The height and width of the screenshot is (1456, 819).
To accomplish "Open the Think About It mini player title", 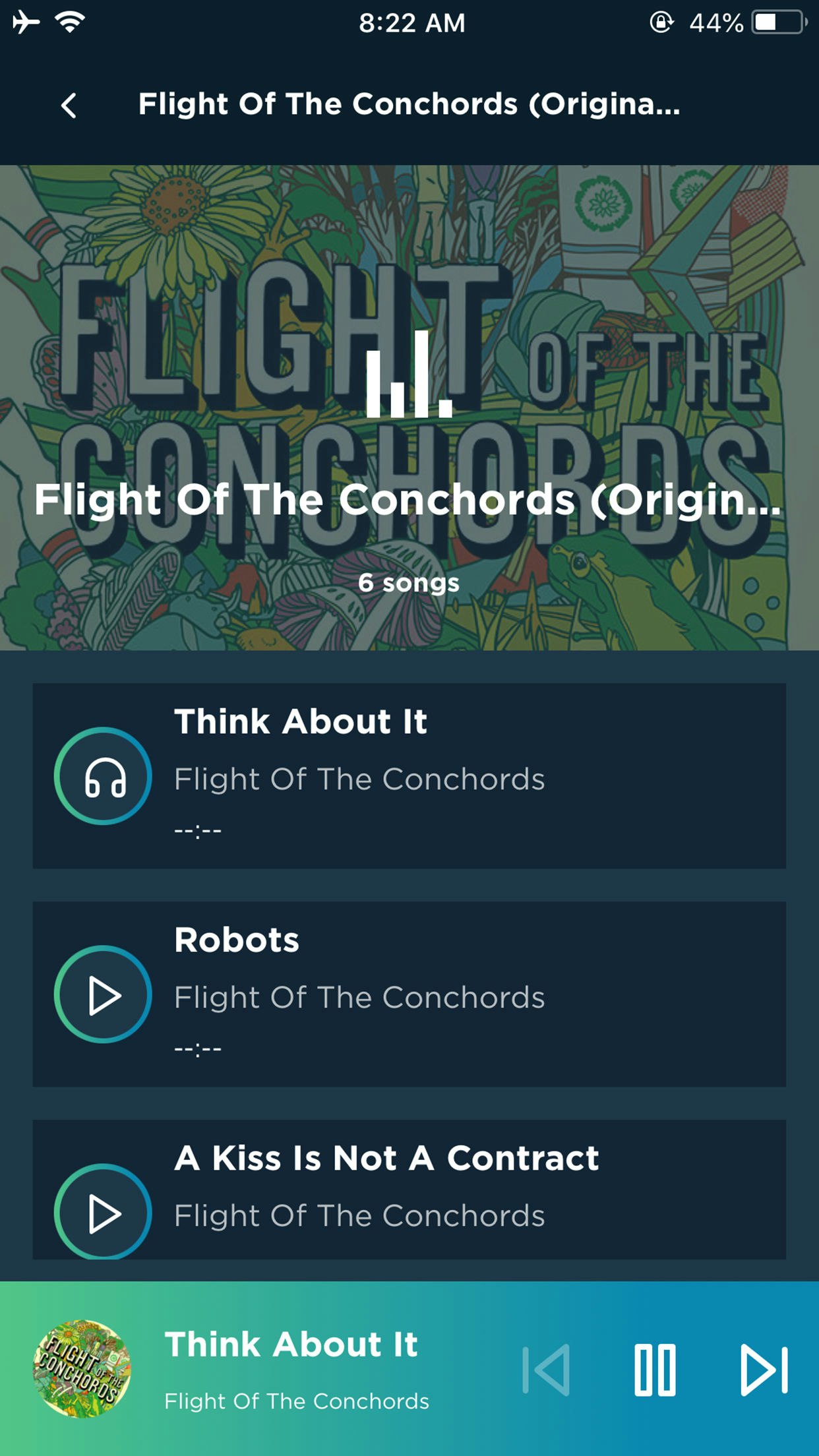I will point(291,1345).
